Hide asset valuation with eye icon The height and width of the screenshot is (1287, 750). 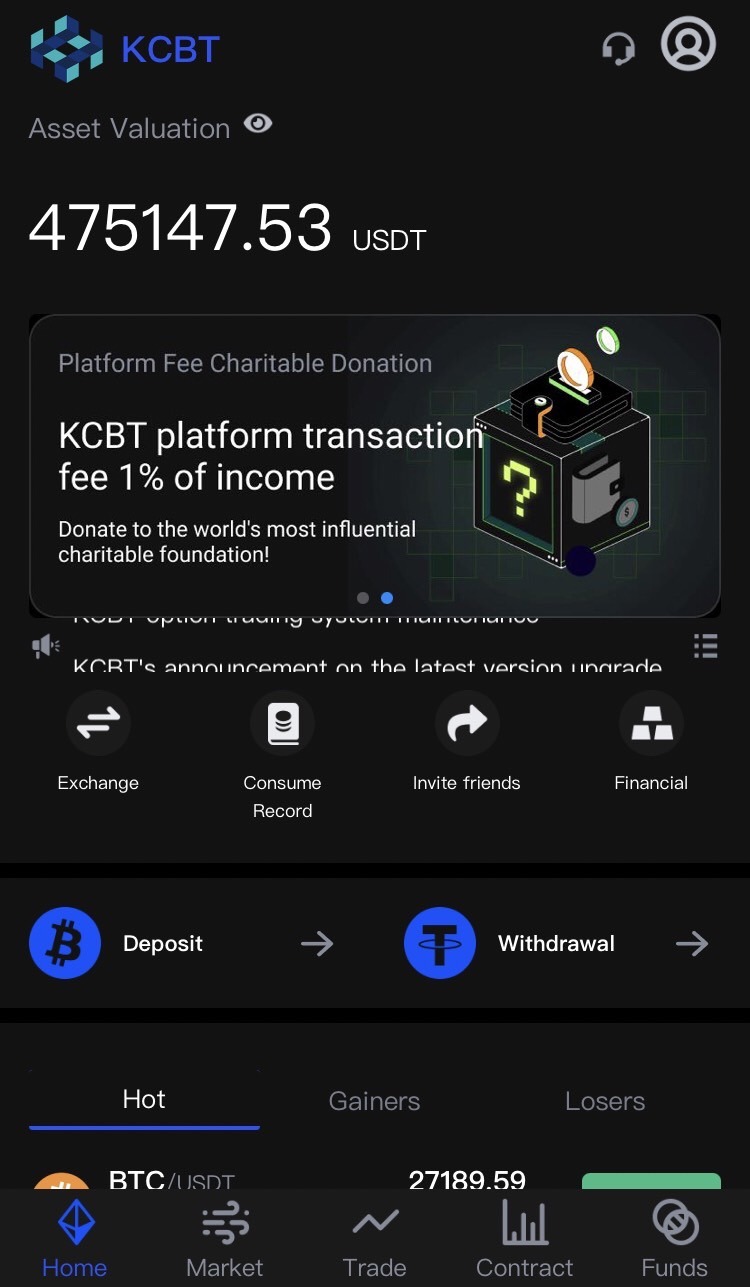pyautogui.click(x=258, y=125)
